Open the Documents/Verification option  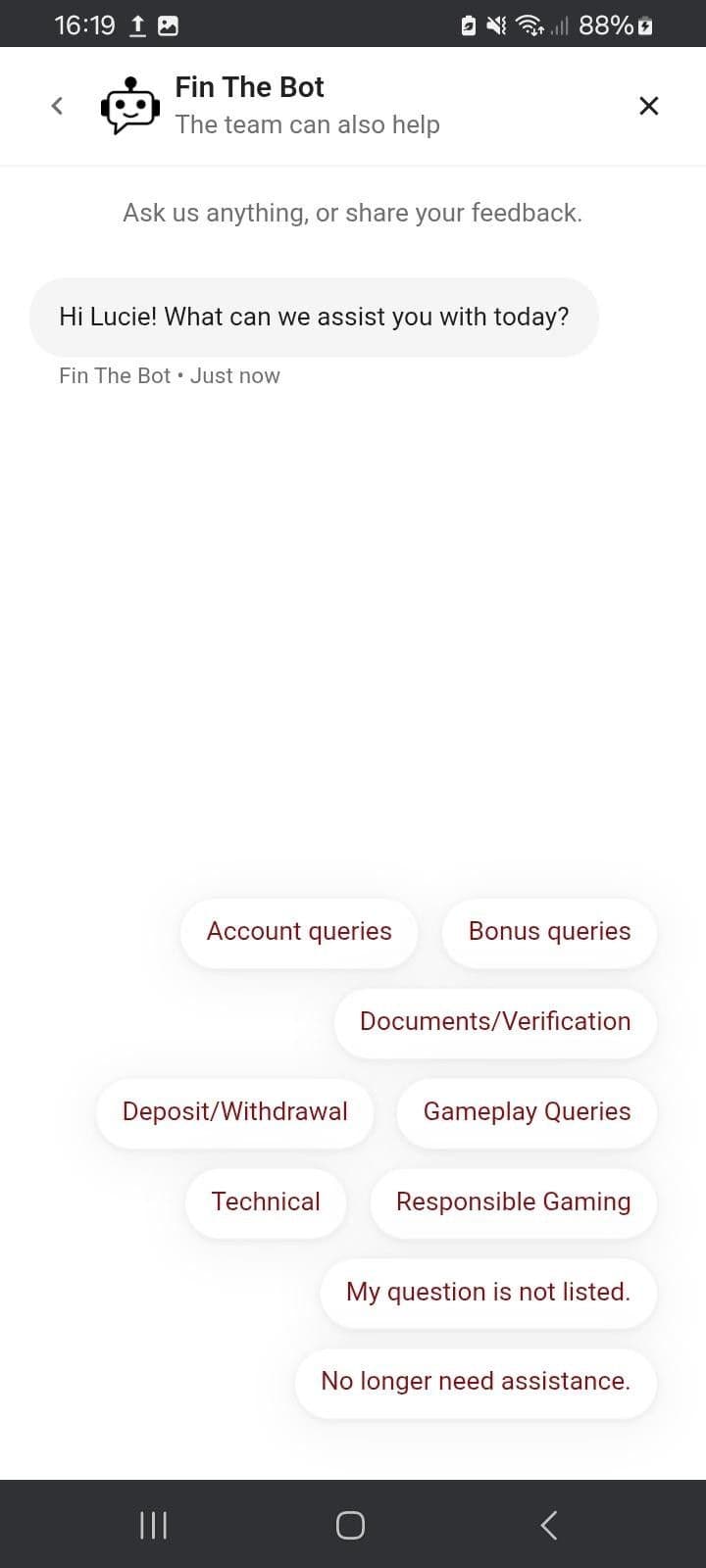click(495, 1022)
